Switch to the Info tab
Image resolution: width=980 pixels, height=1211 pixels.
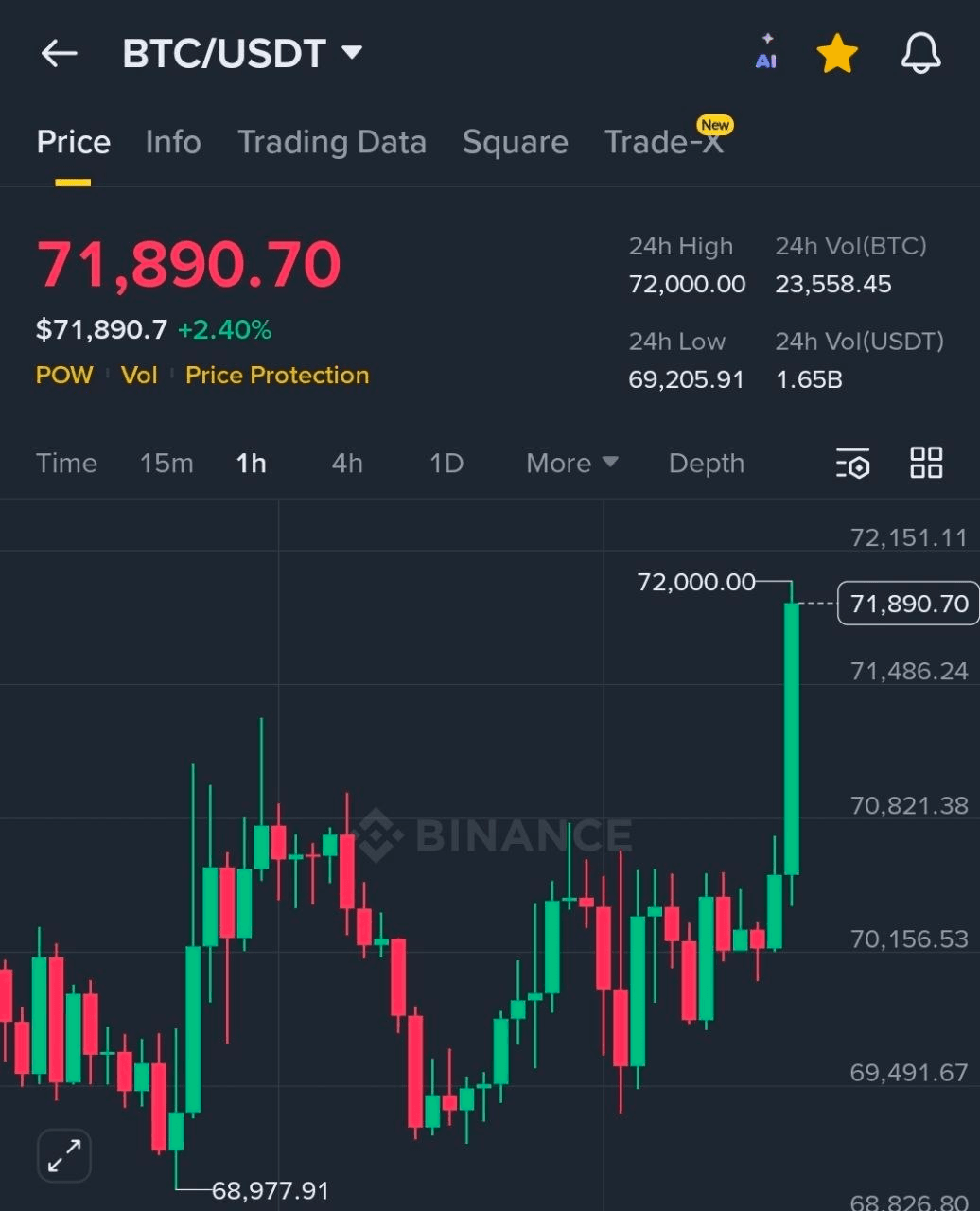coord(173,142)
